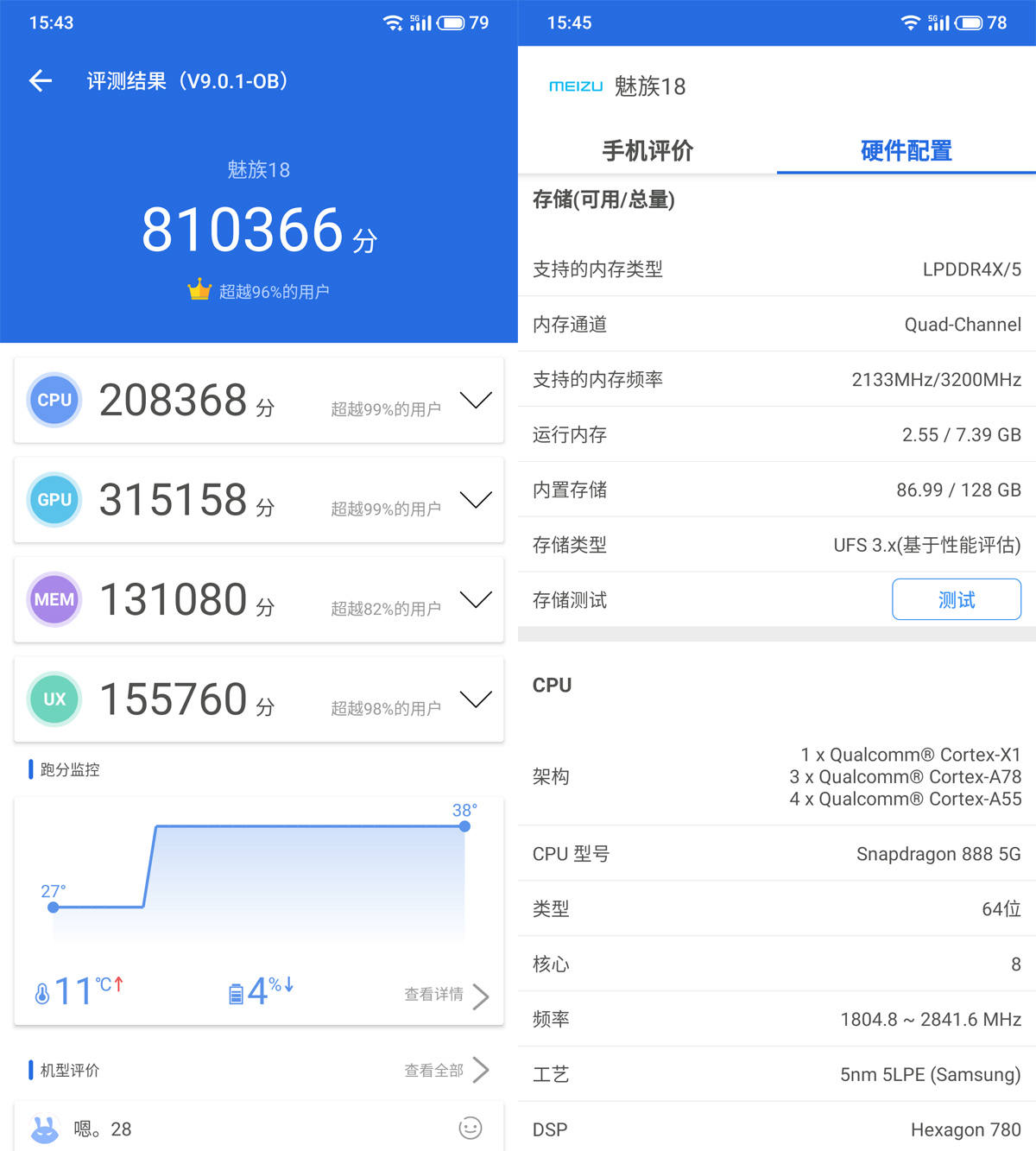Image resolution: width=1036 pixels, height=1151 pixels.
Task: Click the smiley reaction icon on the comment
Action: click(471, 1127)
